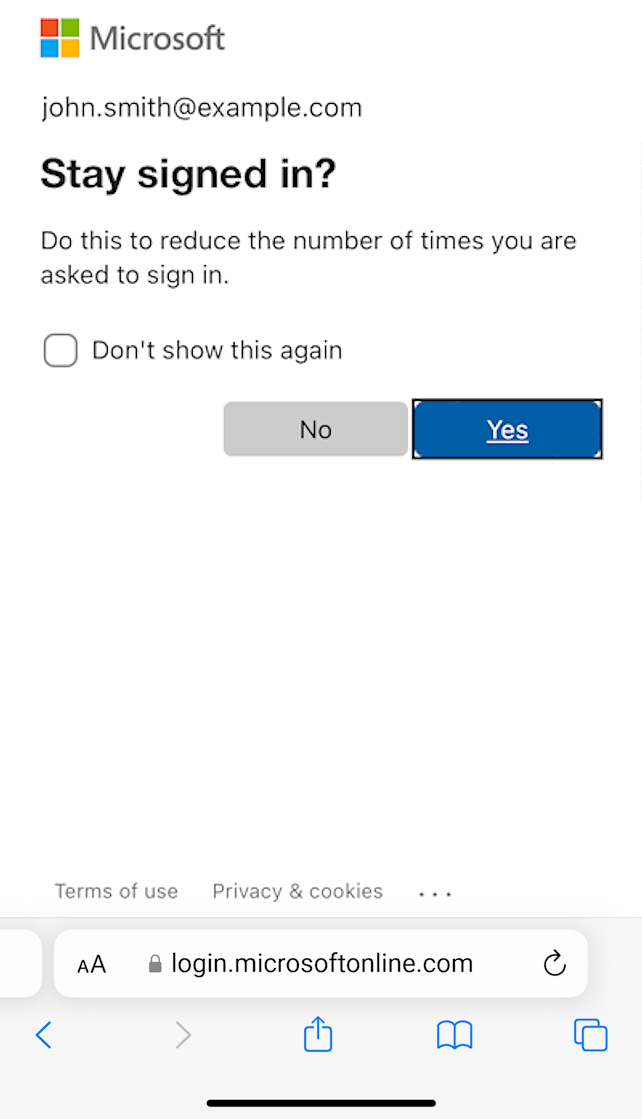Show all open browser tabs

pyautogui.click(x=591, y=1035)
